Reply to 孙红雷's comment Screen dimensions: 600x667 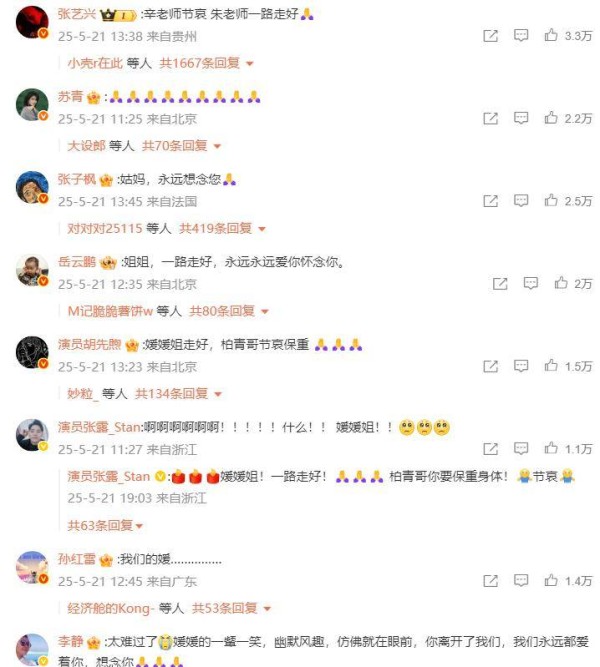(521, 581)
